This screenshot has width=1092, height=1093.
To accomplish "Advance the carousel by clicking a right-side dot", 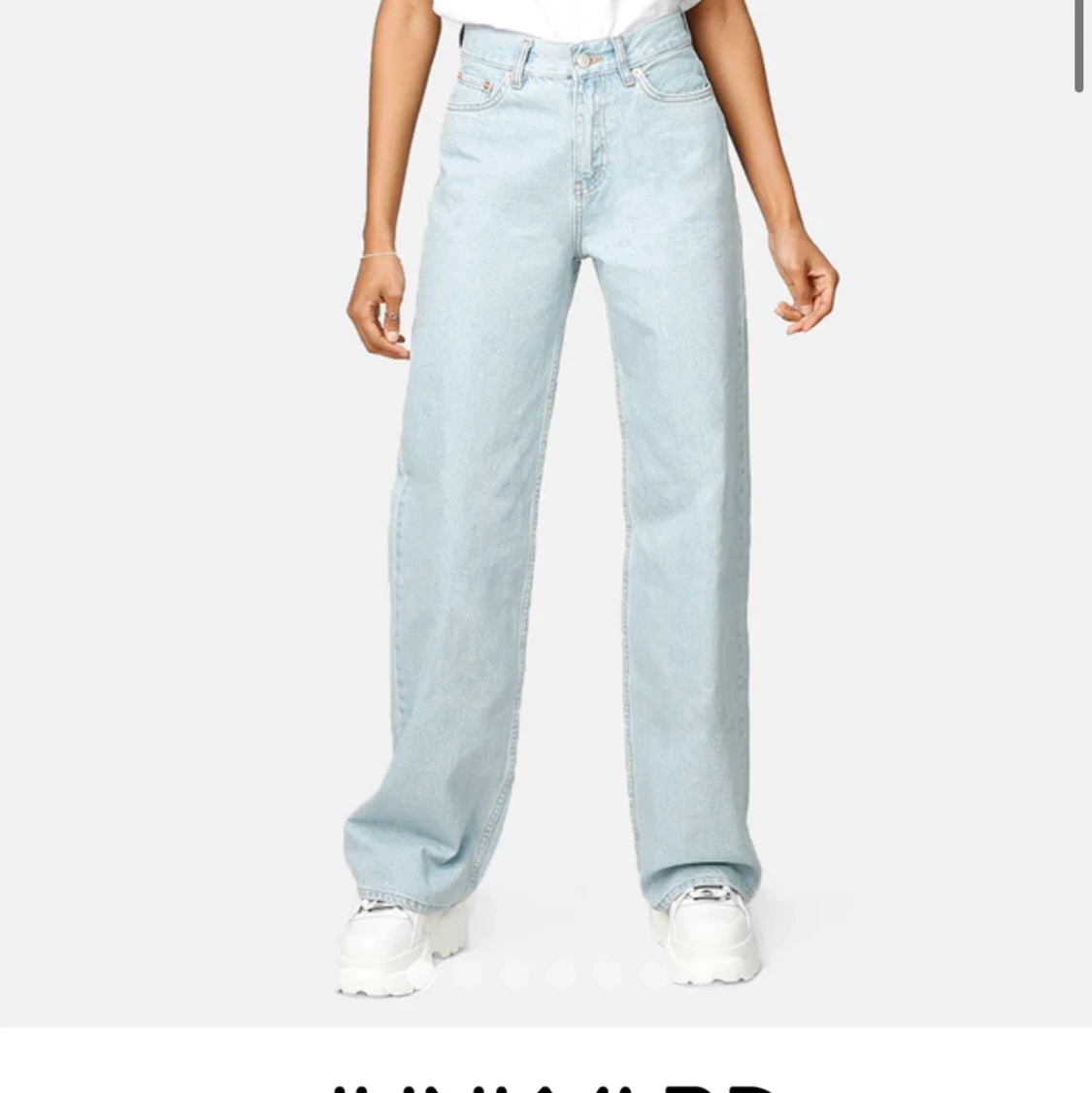I will point(653,974).
